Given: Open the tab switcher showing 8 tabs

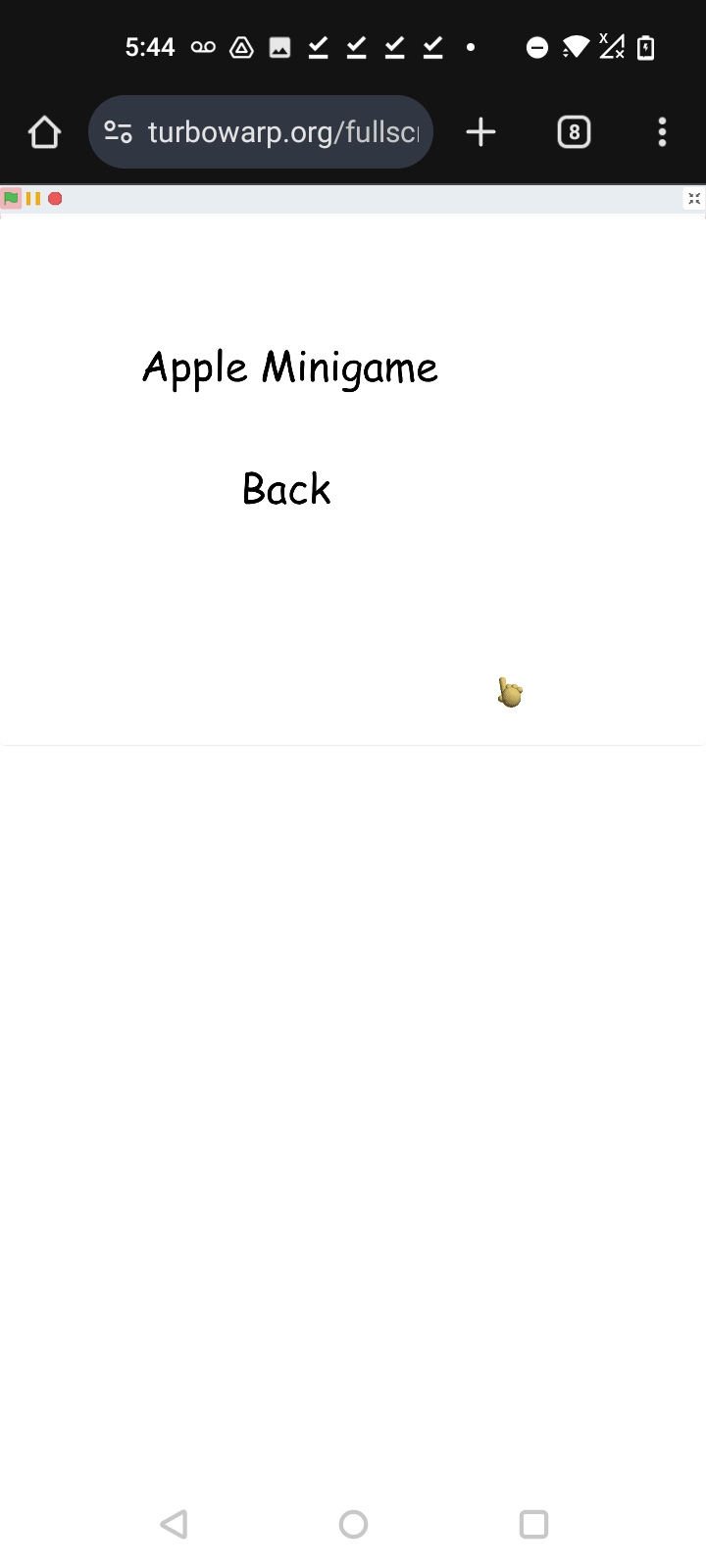Looking at the screenshot, I should tap(574, 132).
